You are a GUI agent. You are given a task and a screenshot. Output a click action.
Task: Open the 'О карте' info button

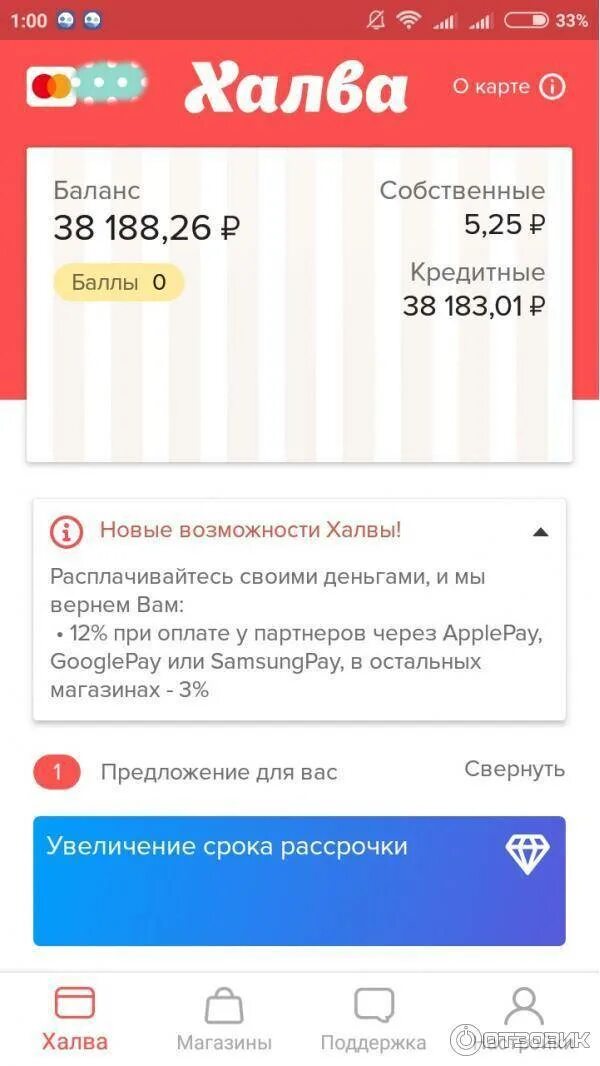point(509,87)
